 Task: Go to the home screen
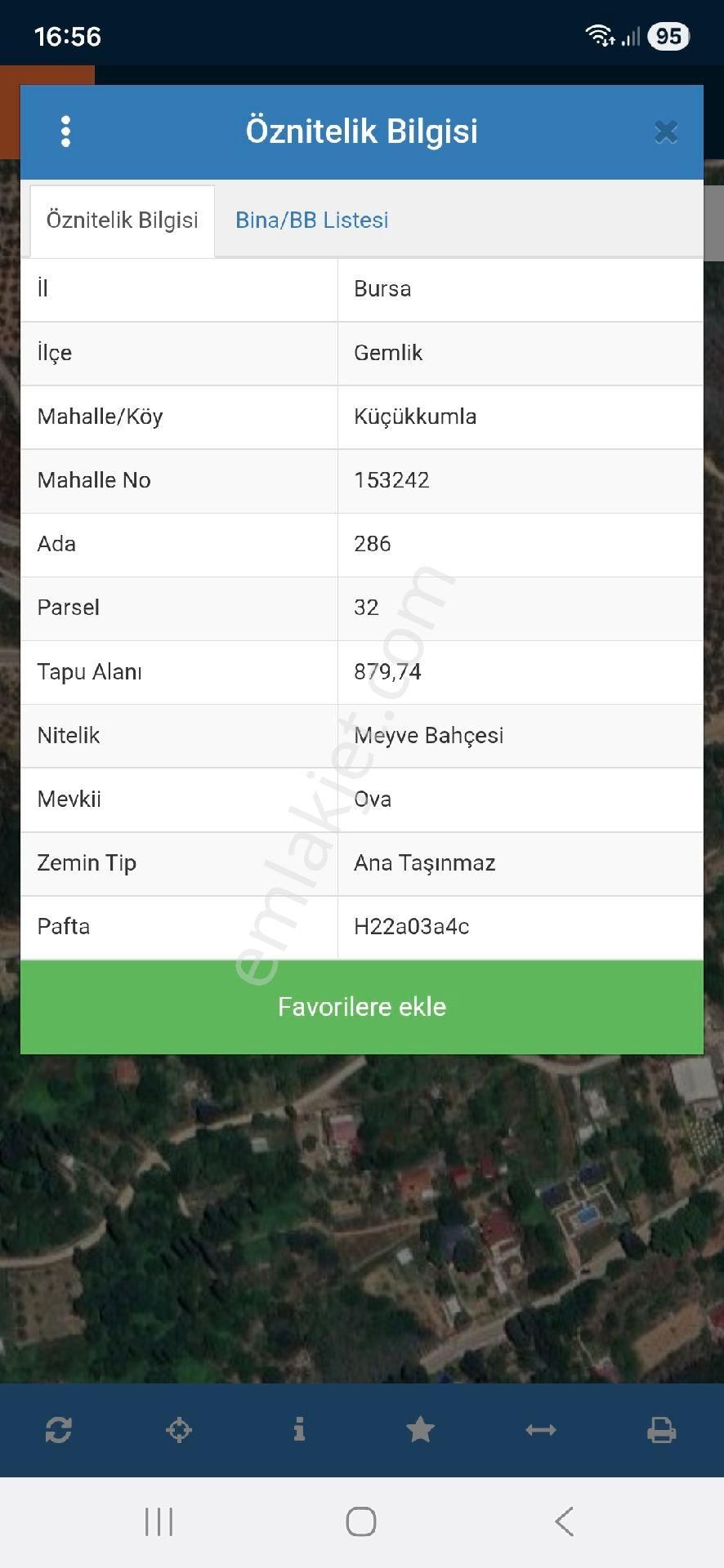[361, 1521]
